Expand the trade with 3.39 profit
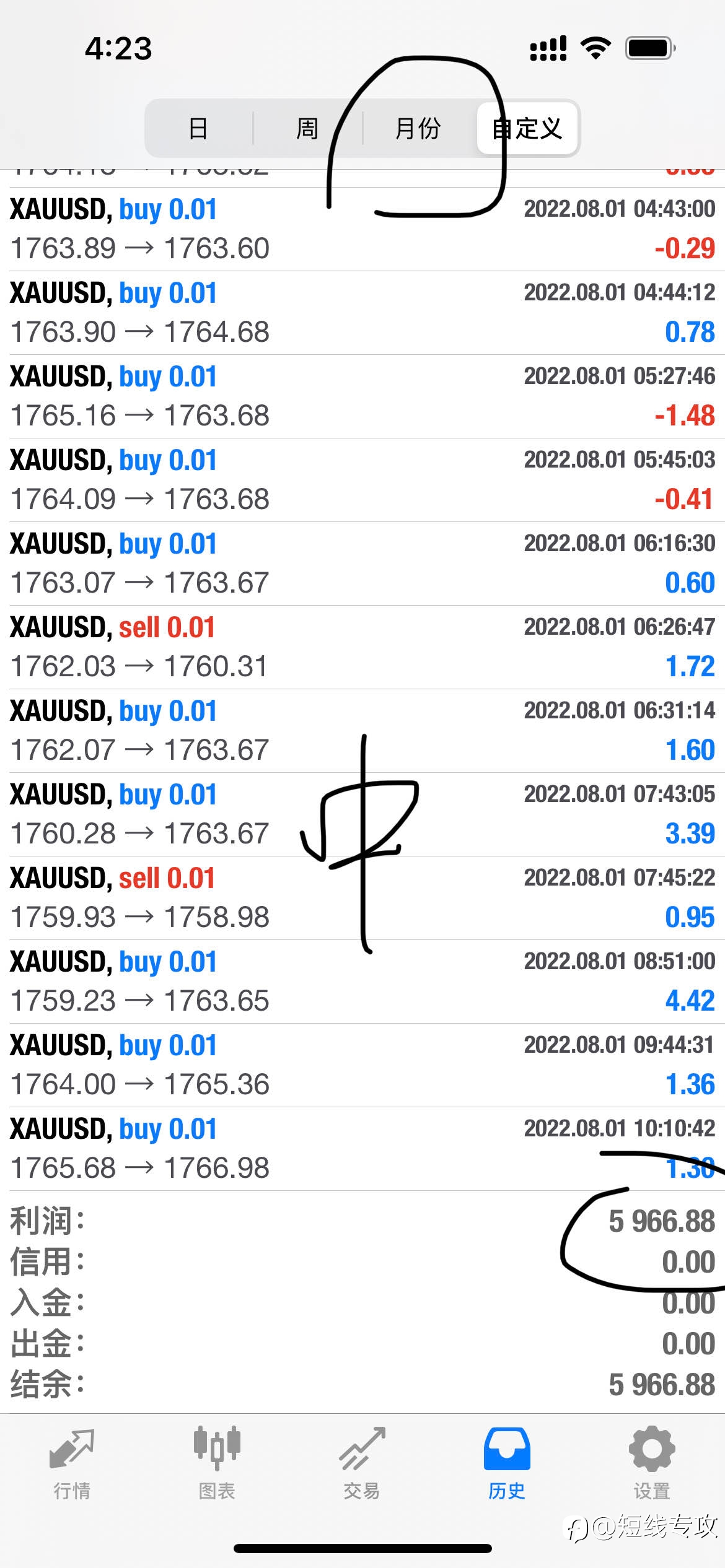The height and width of the screenshot is (1568, 725). click(362, 814)
